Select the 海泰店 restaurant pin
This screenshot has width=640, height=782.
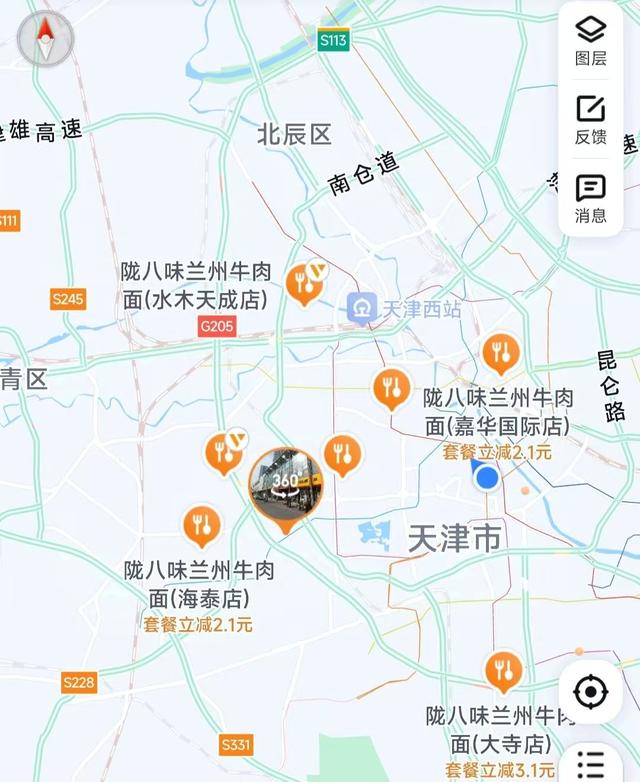[x=202, y=526]
